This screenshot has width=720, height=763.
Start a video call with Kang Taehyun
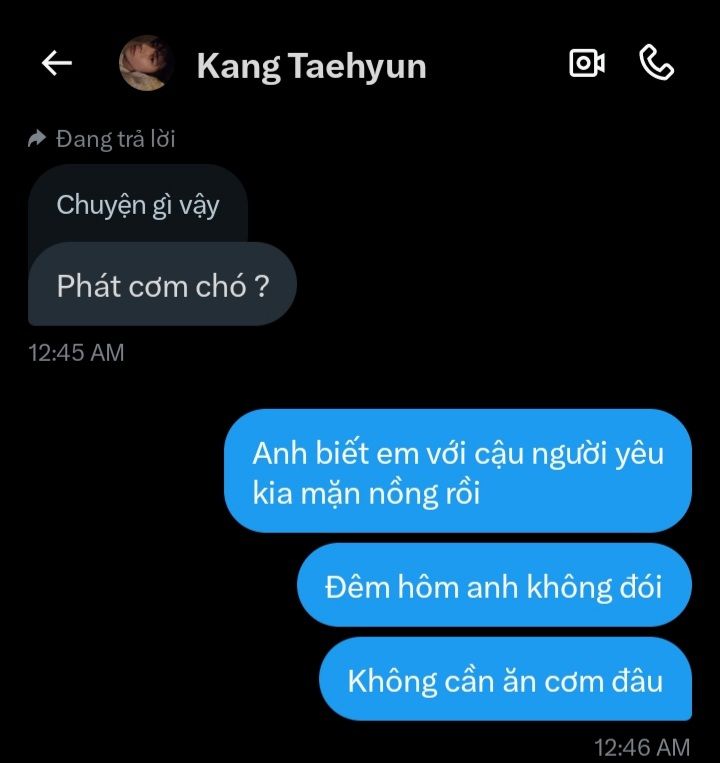[587, 64]
